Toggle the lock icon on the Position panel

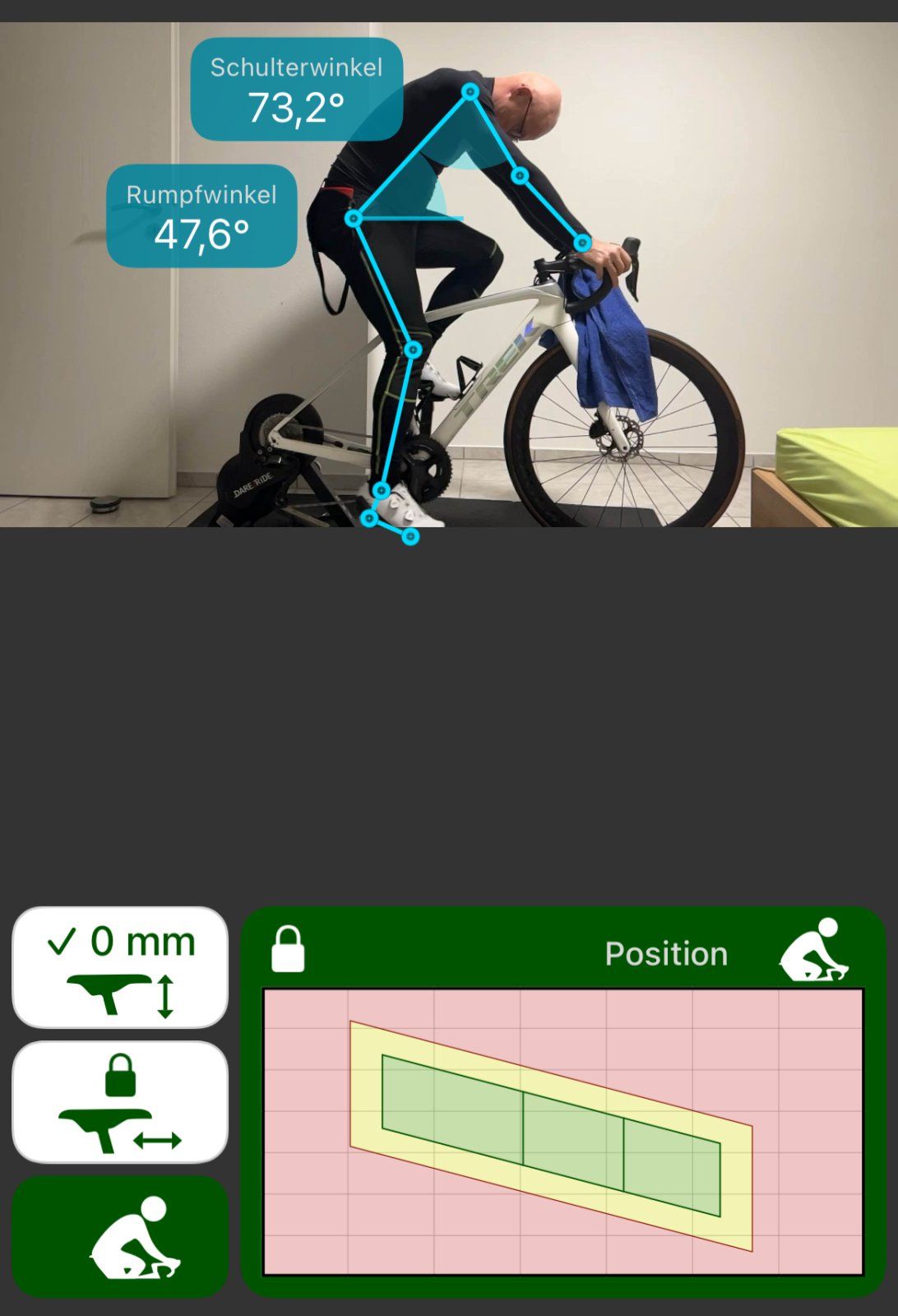pyautogui.click(x=288, y=949)
